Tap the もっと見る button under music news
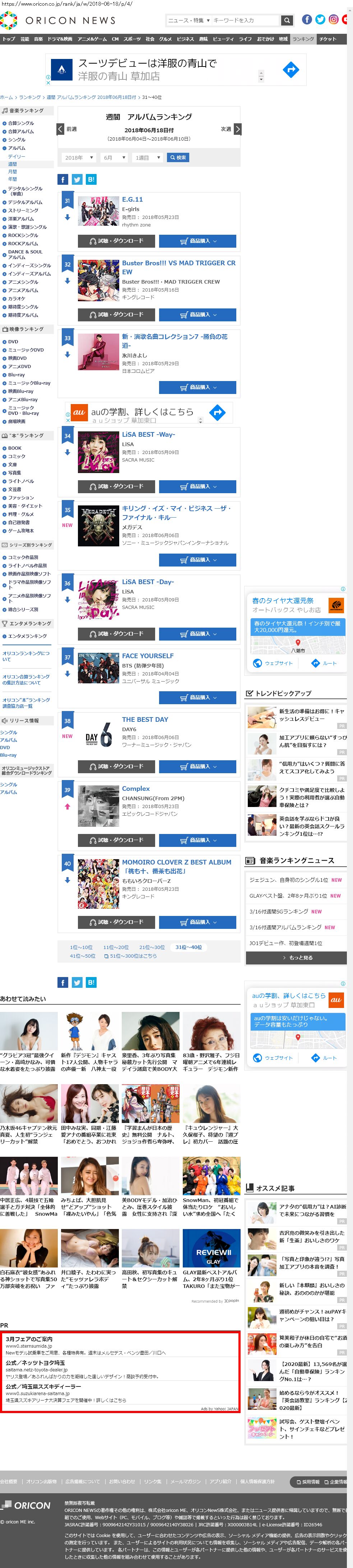353x1568 pixels. click(x=296, y=958)
